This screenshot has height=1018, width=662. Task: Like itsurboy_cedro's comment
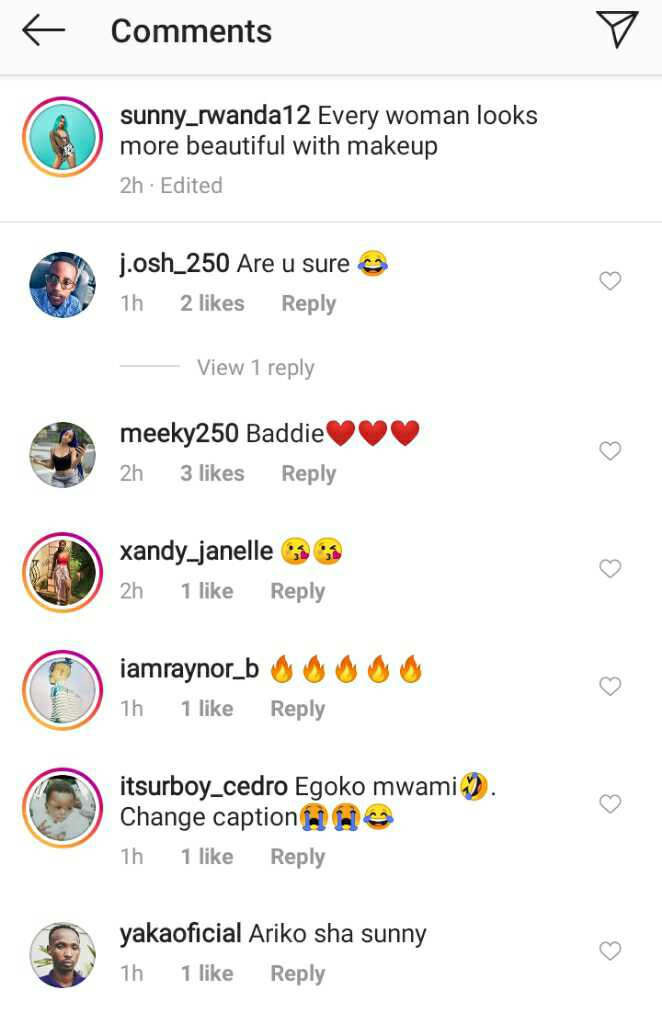[x=610, y=804]
